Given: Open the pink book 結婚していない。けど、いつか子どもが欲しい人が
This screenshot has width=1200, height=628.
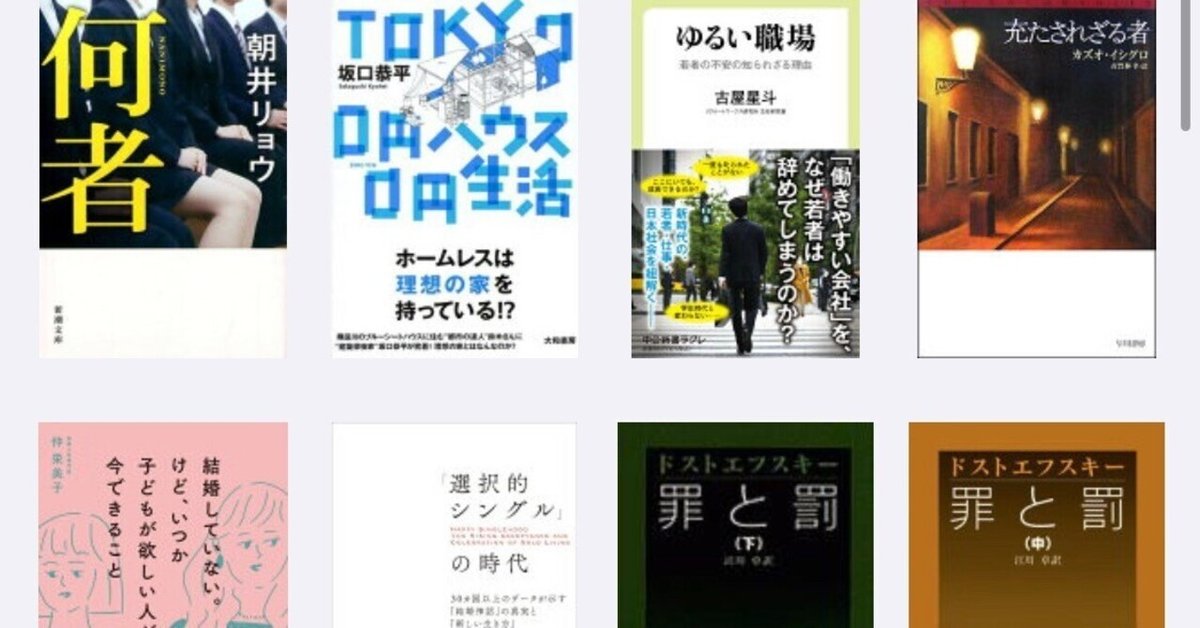Looking at the screenshot, I should click(163, 525).
